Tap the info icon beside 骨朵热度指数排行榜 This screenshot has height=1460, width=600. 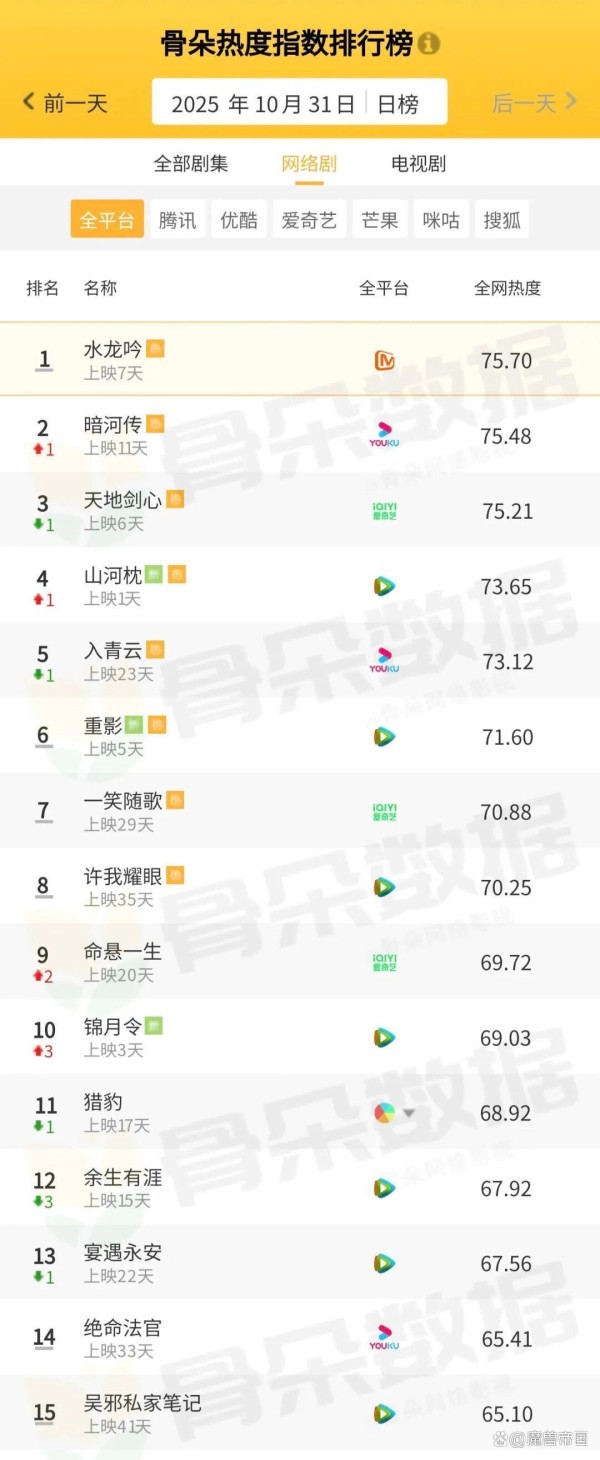(429, 44)
